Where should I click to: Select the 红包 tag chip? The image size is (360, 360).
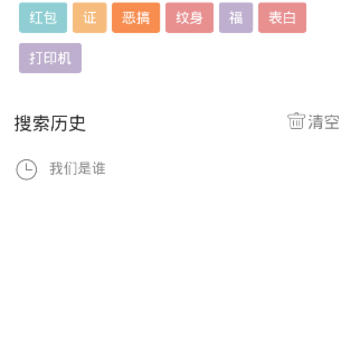[43, 18]
